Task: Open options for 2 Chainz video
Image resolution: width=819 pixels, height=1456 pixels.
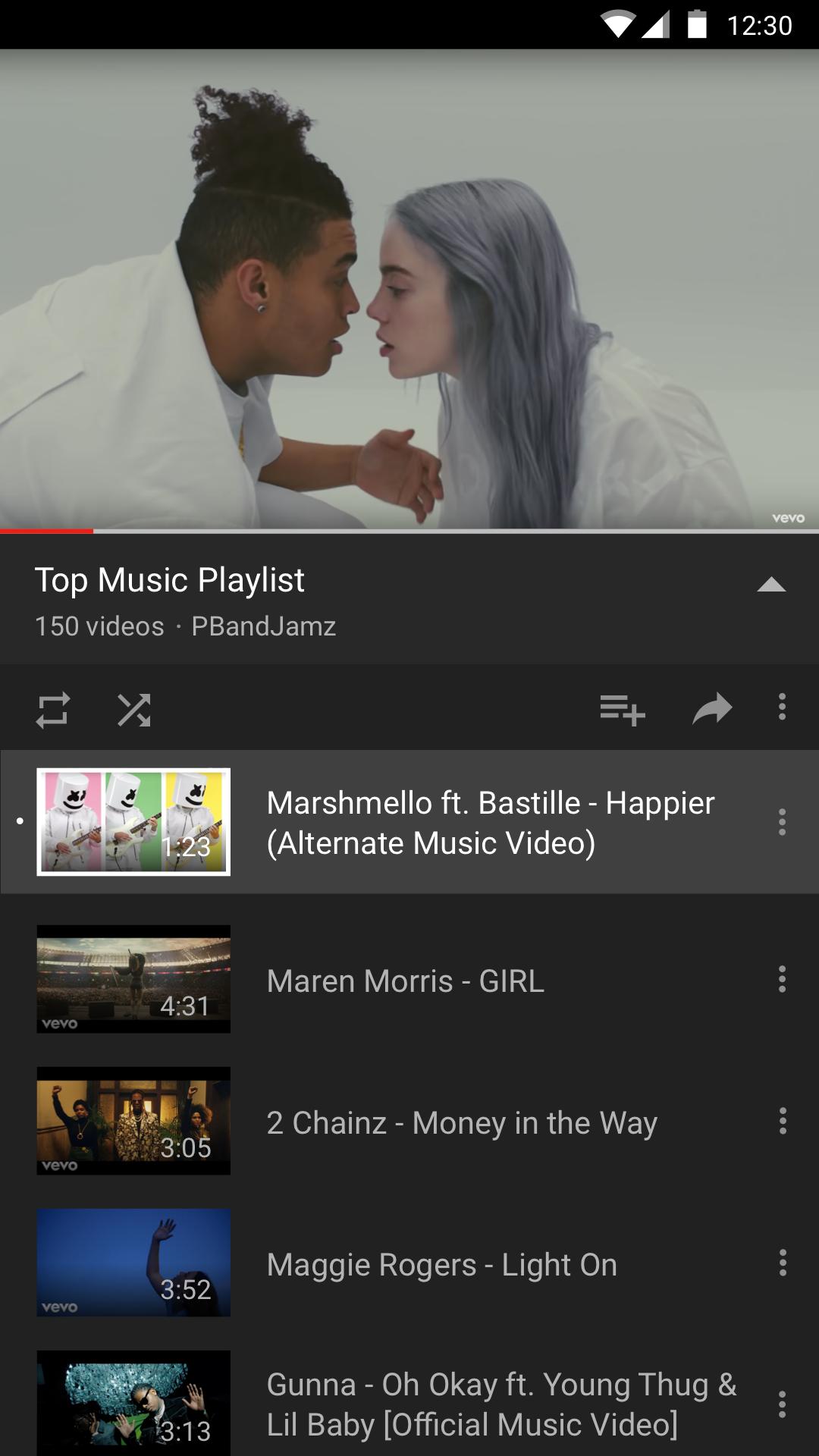Action: (x=782, y=1121)
